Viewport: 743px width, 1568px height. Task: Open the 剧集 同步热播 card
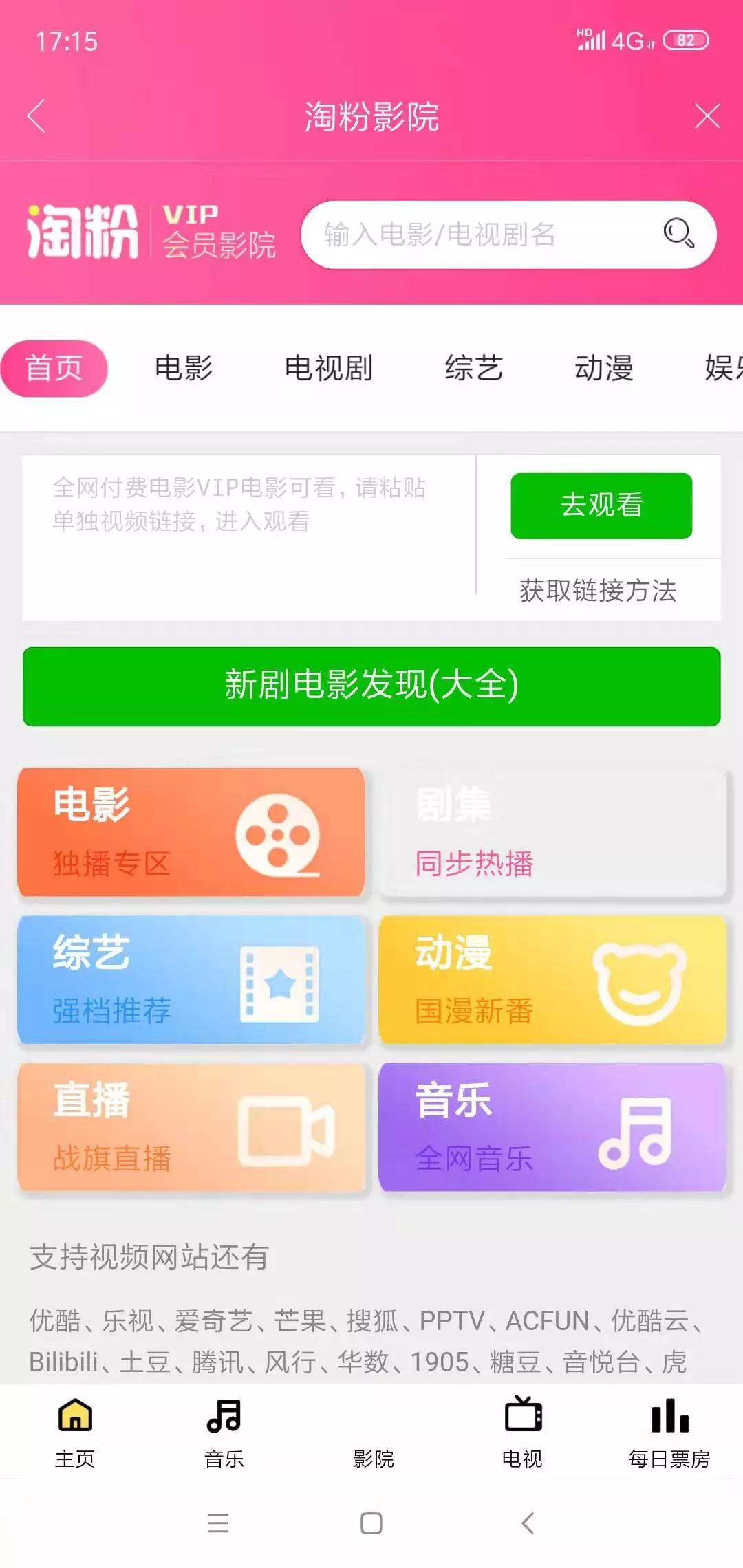click(553, 832)
